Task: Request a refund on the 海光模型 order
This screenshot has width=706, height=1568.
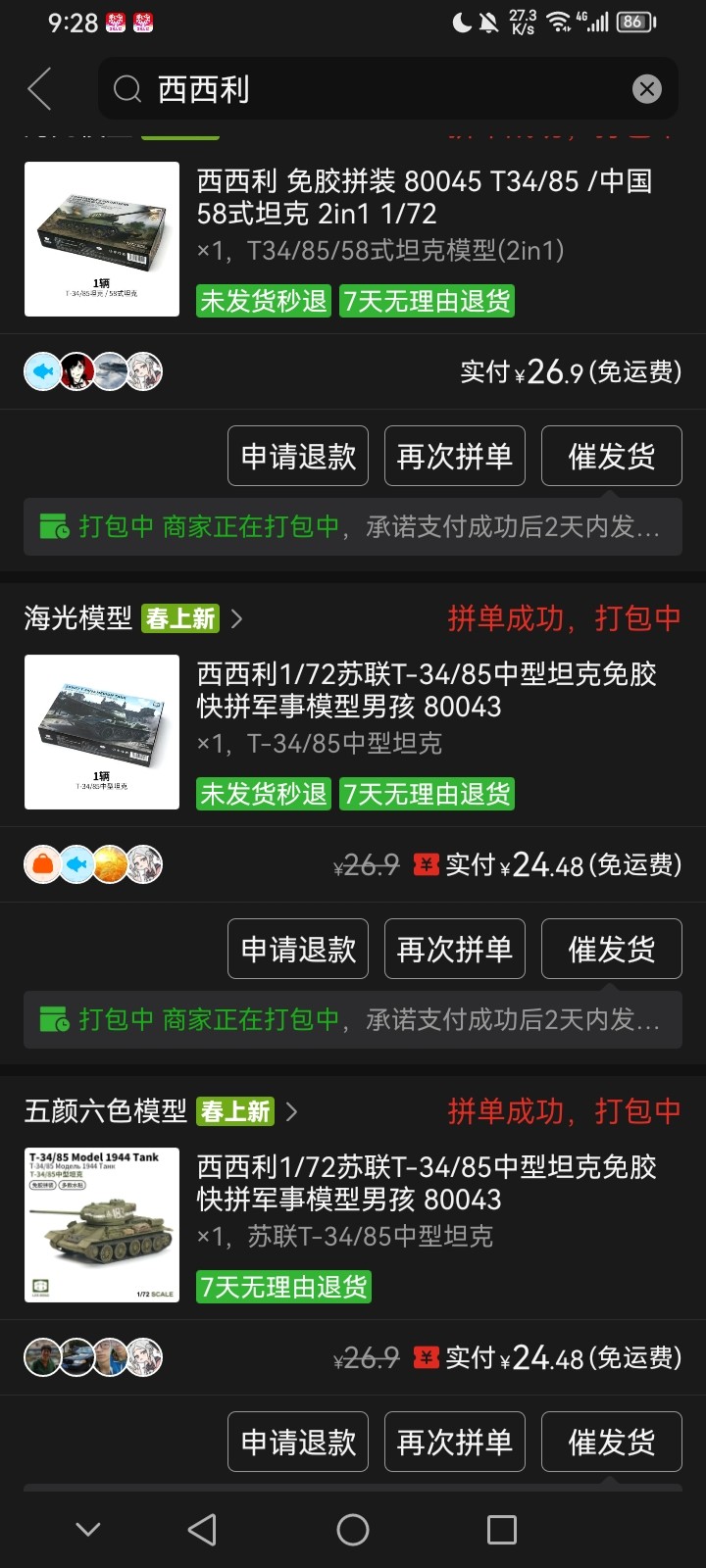Action: coord(298,949)
